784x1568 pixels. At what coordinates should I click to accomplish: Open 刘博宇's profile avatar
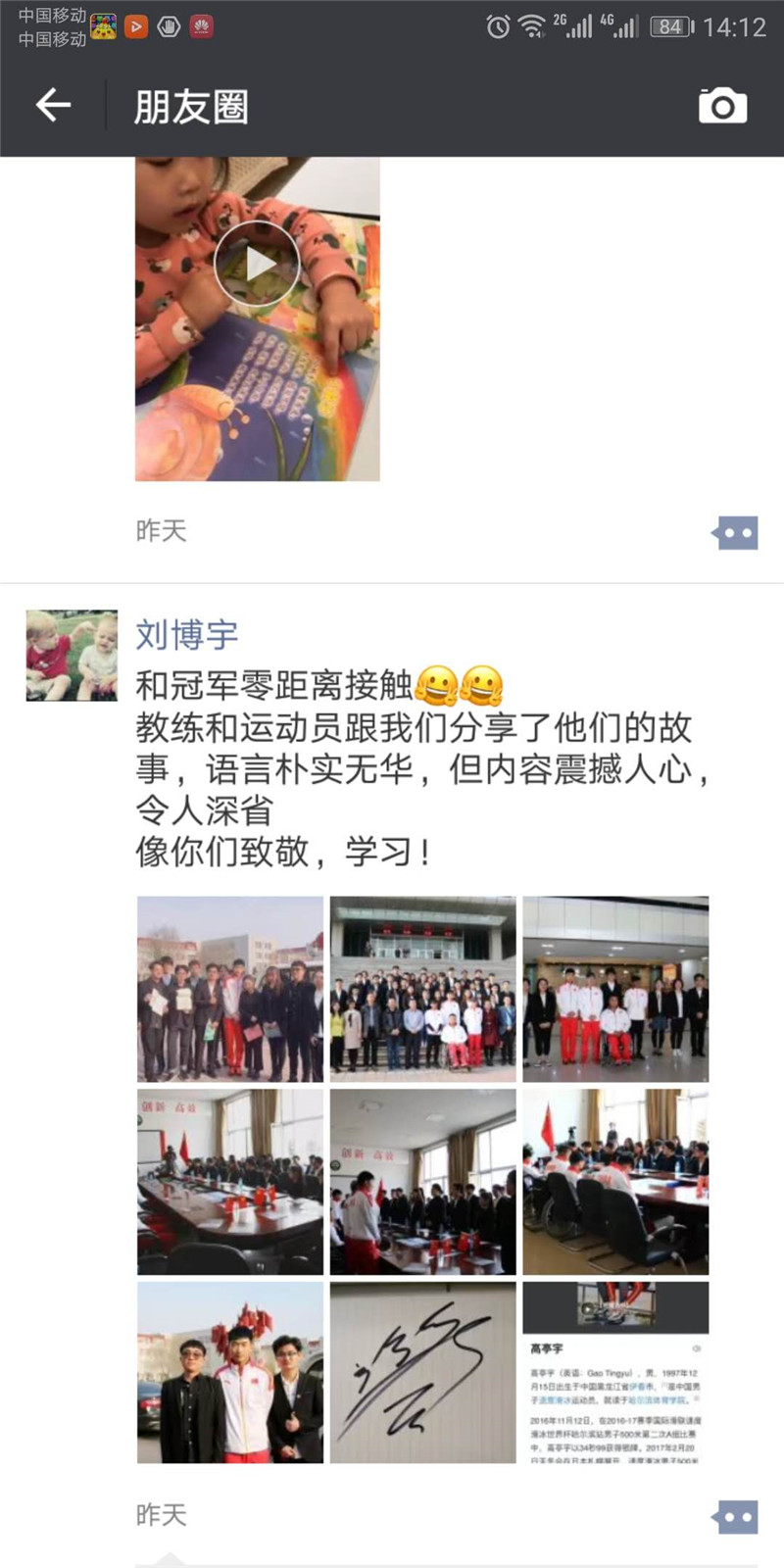tap(72, 656)
